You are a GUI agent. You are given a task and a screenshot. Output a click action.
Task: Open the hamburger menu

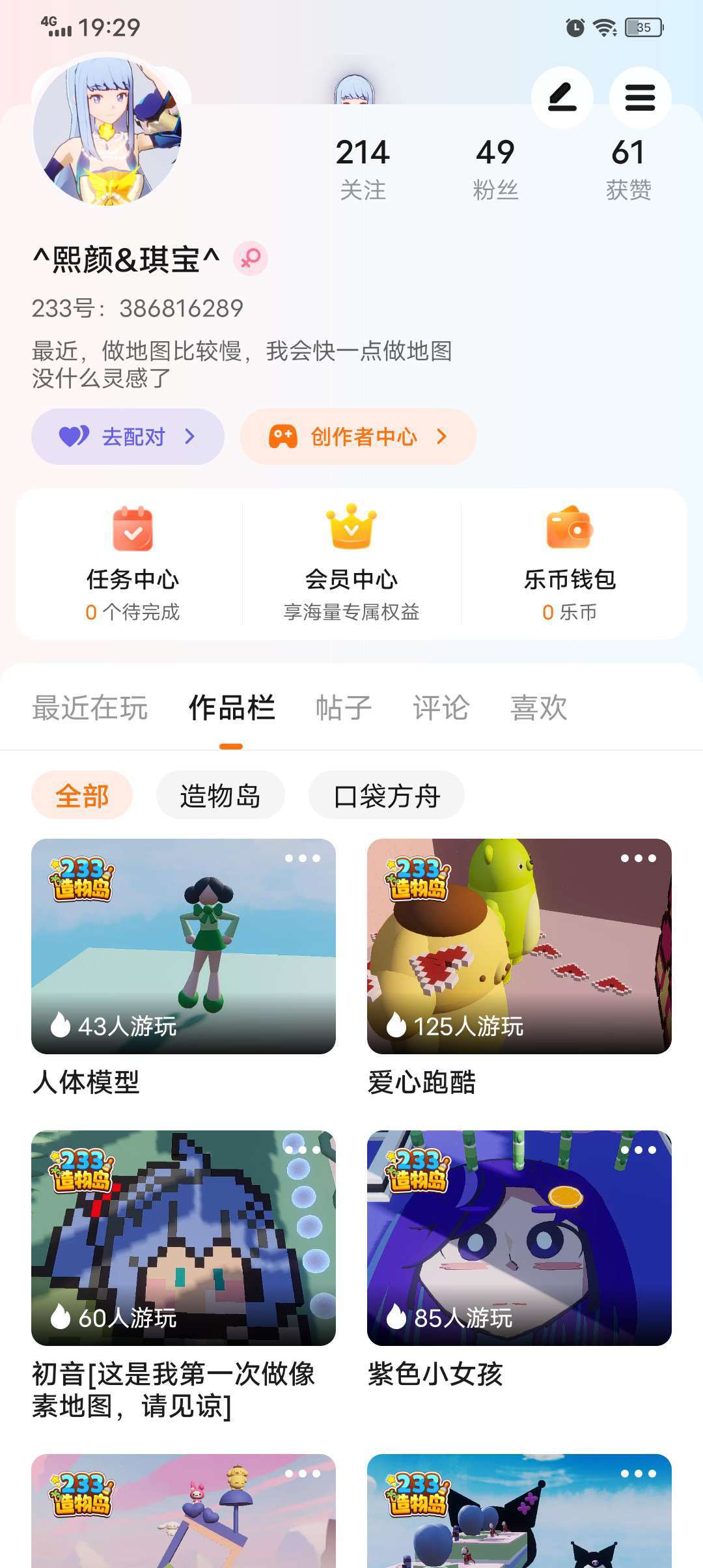tap(640, 98)
